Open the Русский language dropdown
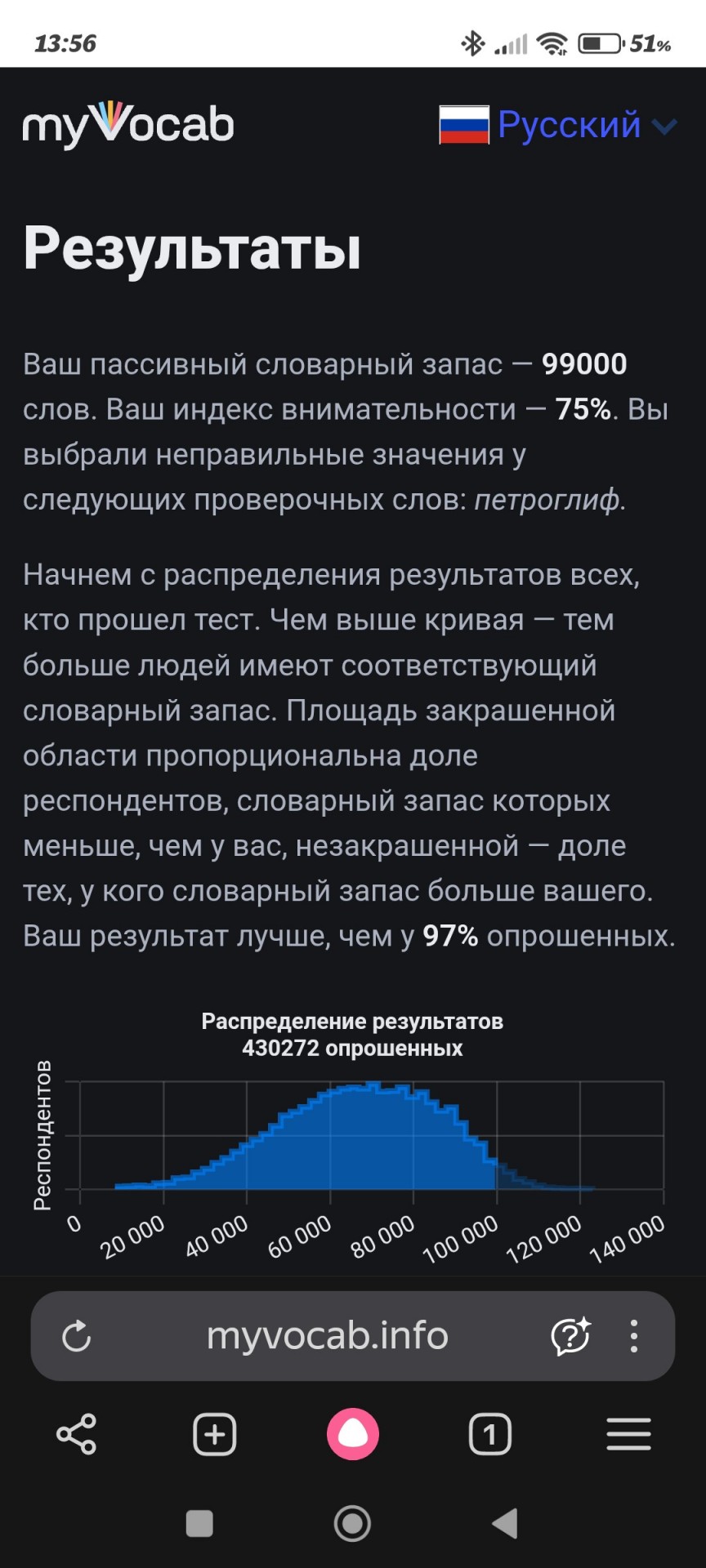Viewport: 706px width, 1568px height. (x=558, y=126)
